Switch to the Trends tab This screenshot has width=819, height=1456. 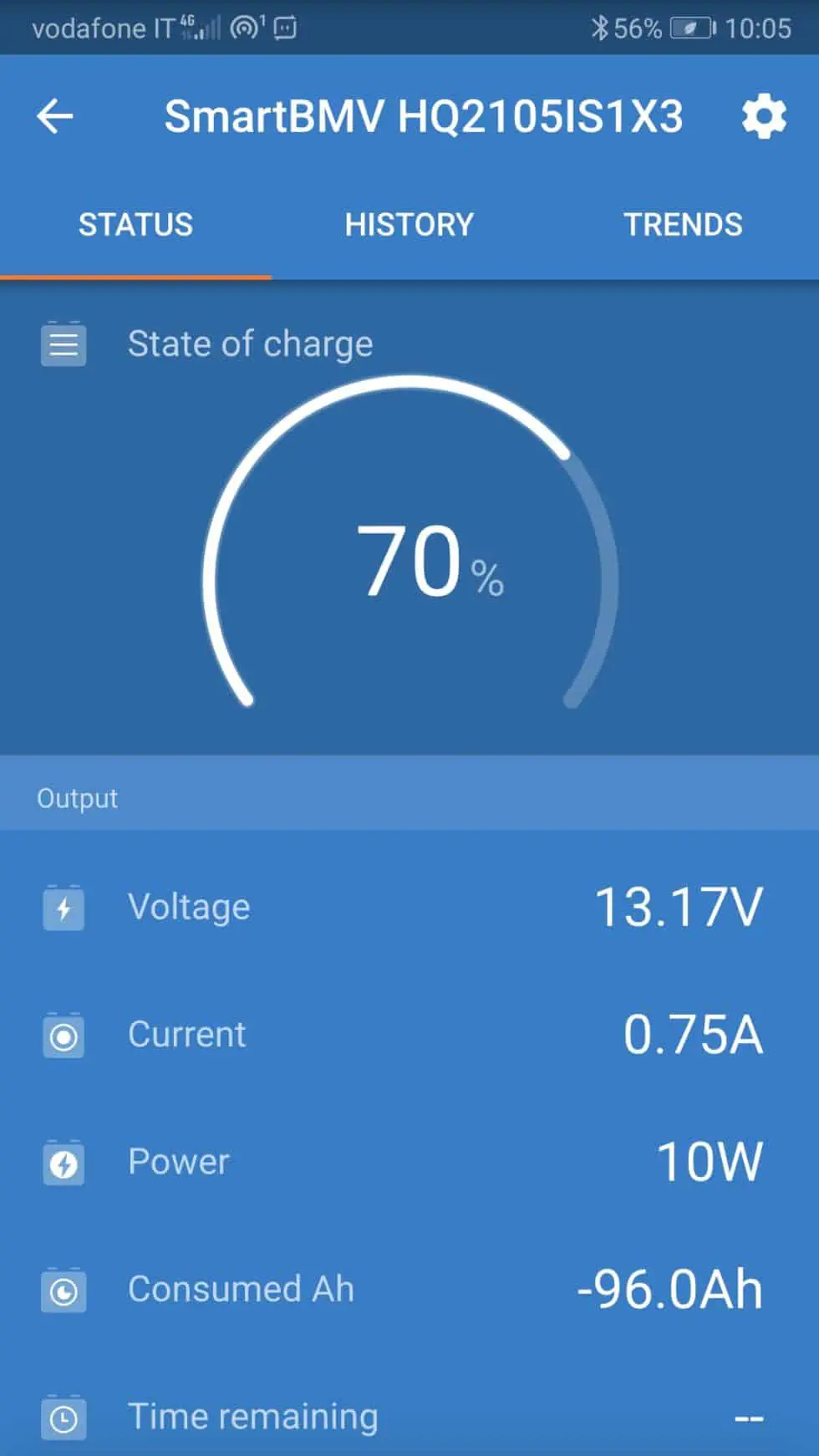[x=683, y=225]
